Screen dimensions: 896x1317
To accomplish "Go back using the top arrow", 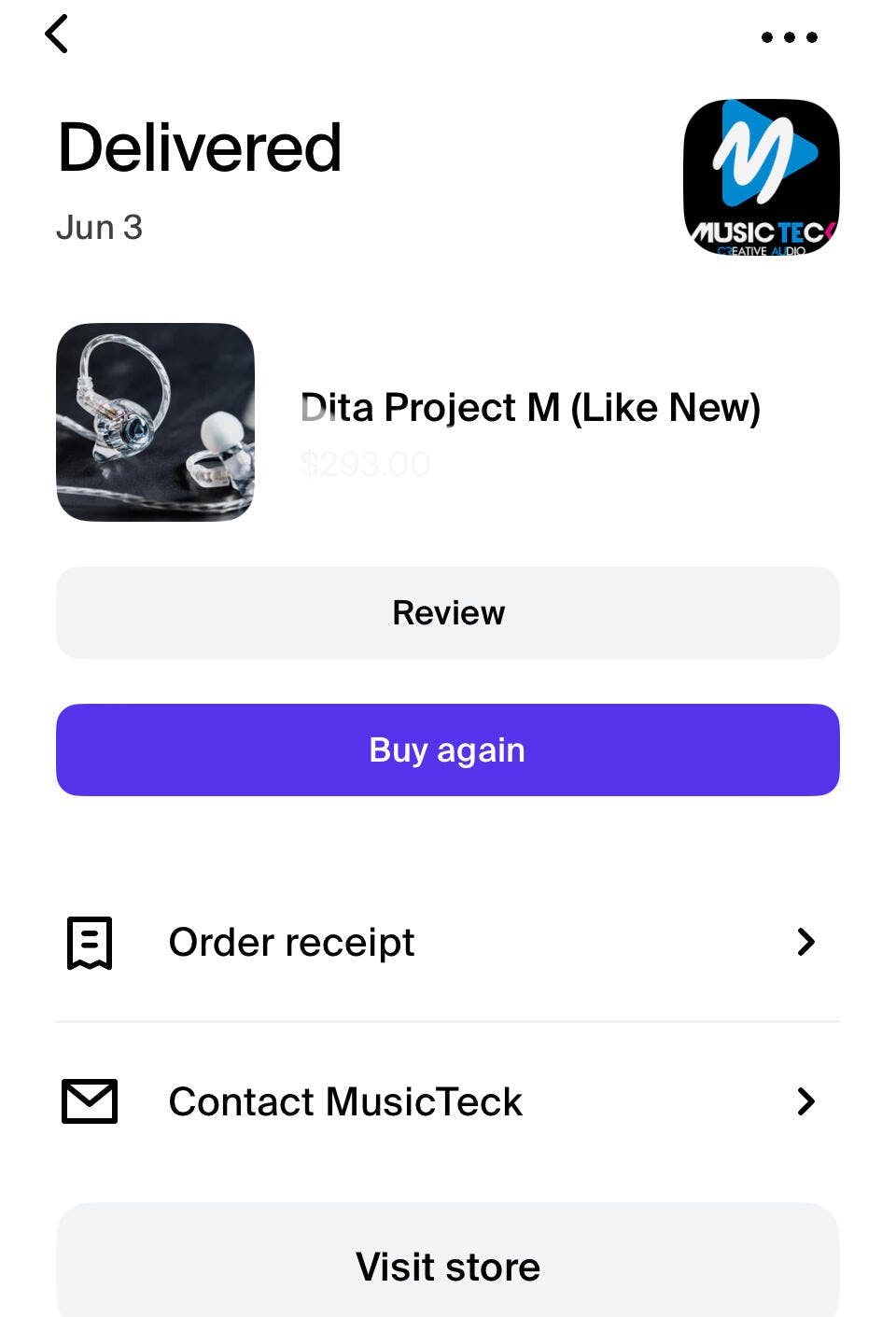I will [57, 35].
